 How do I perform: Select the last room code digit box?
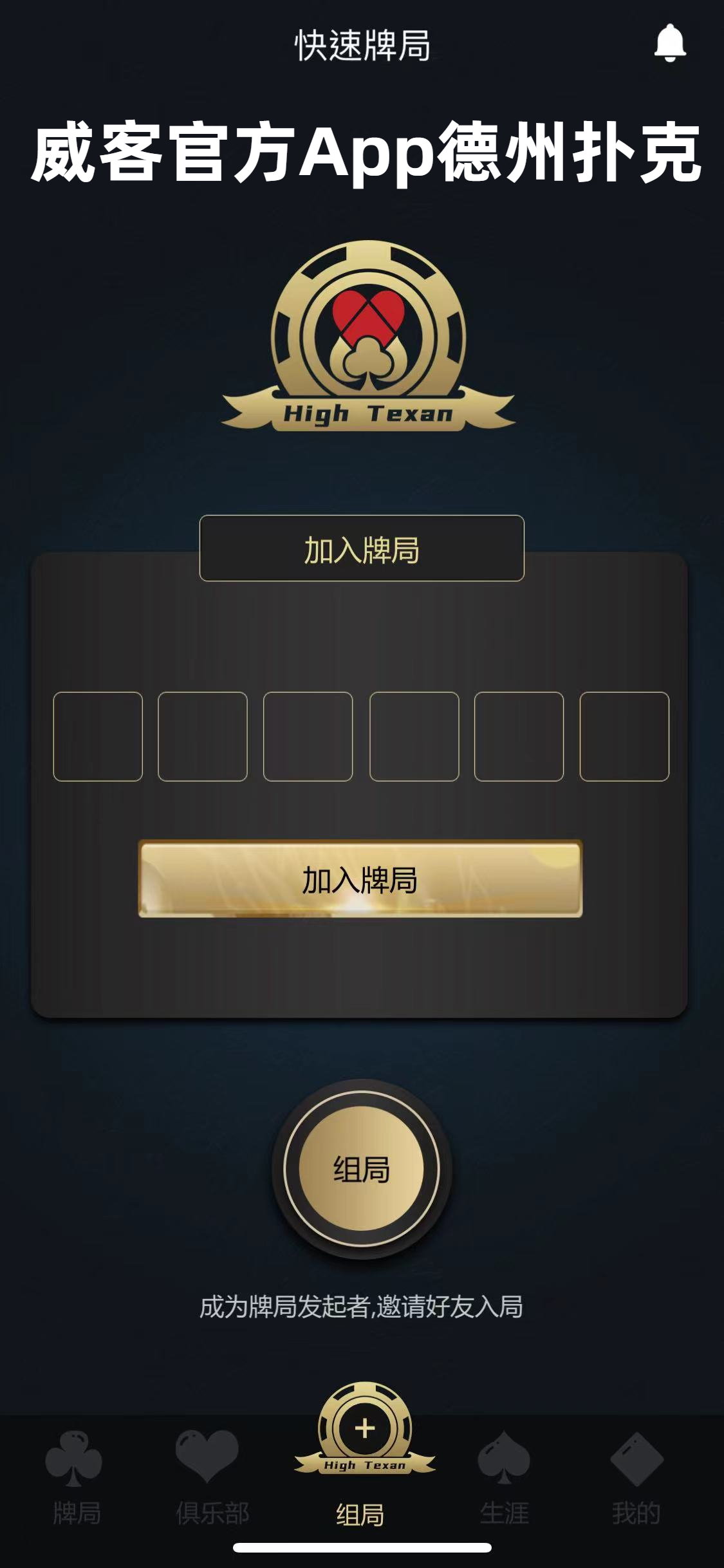624,736
